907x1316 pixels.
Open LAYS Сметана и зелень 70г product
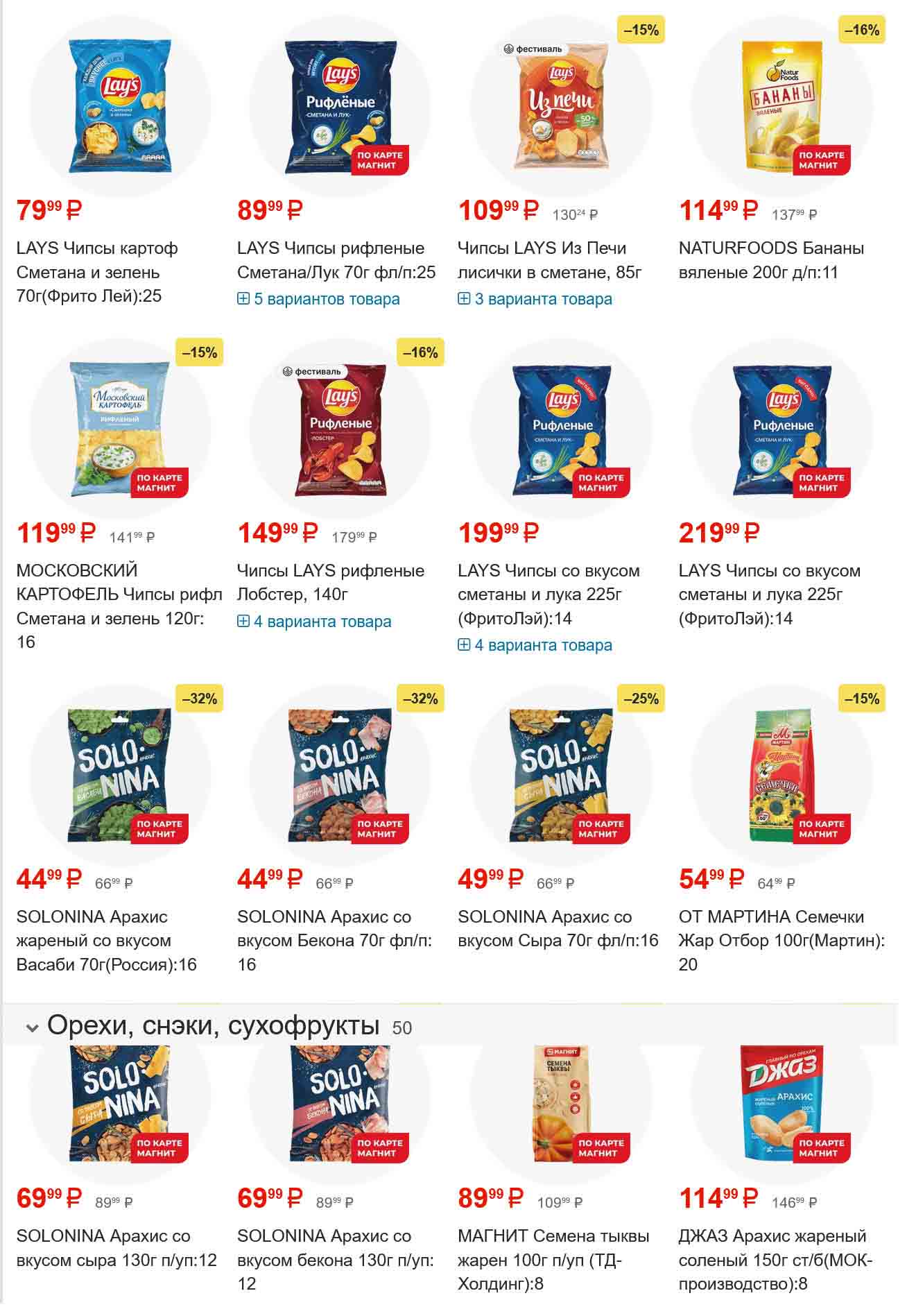[97, 271]
